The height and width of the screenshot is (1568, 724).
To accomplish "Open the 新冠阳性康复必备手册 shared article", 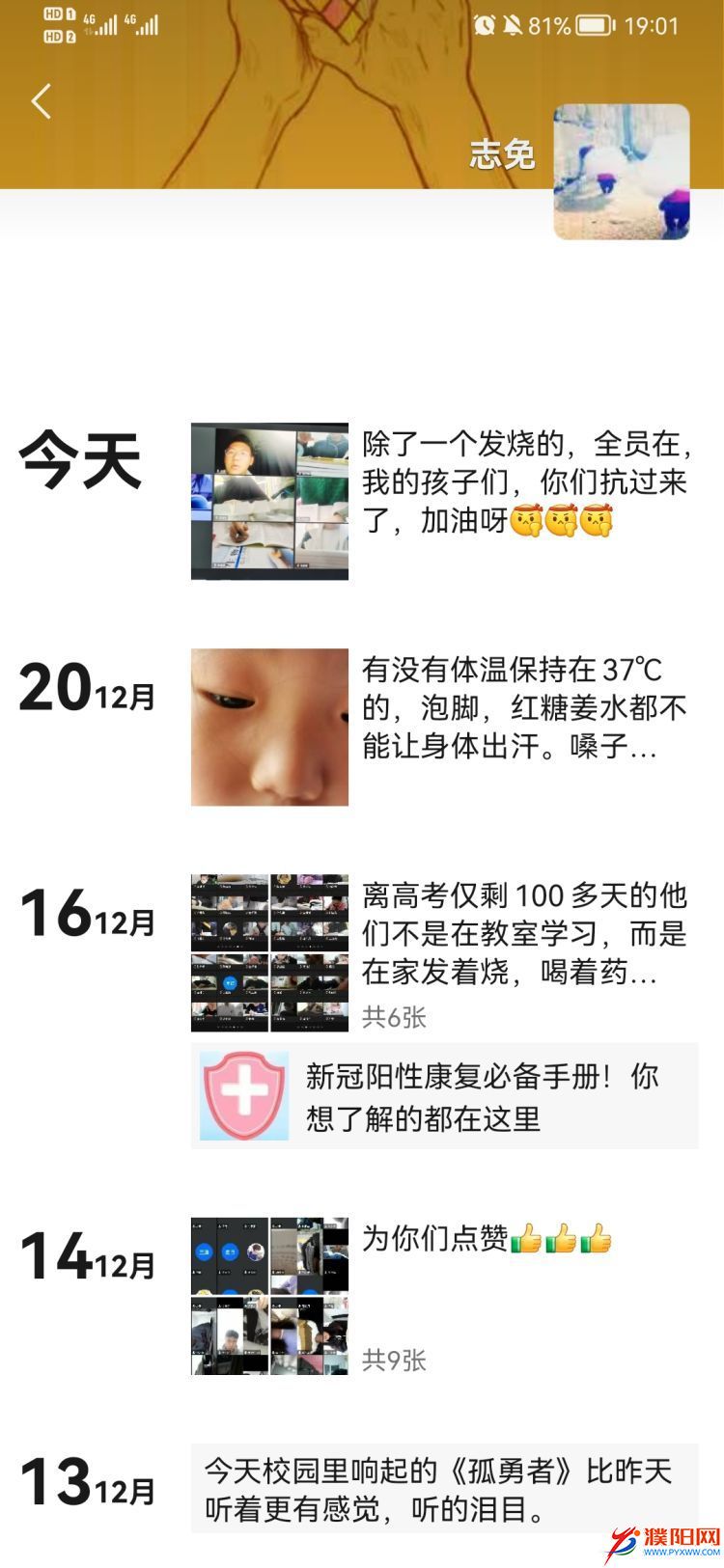I will [x=444, y=1096].
